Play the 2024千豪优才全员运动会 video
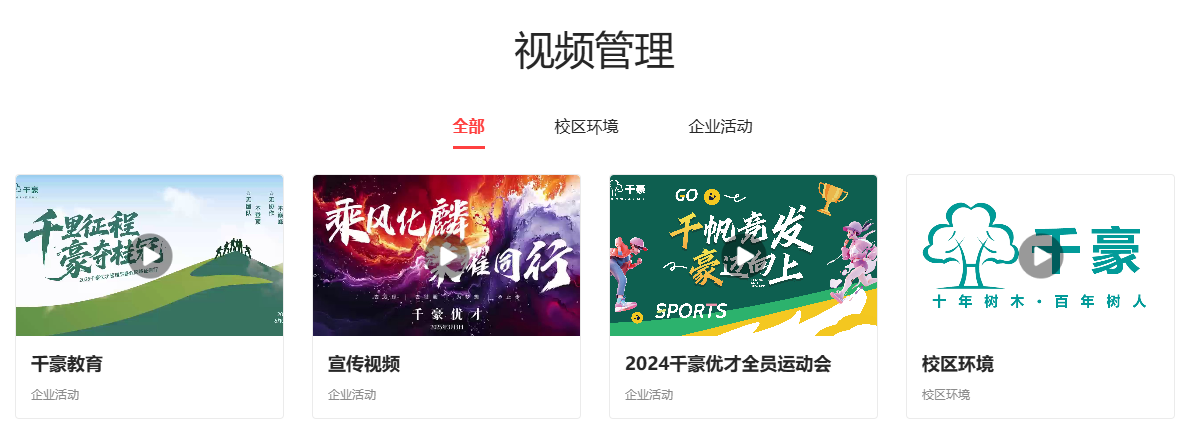The height and width of the screenshot is (431, 1190). pyautogui.click(x=744, y=256)
